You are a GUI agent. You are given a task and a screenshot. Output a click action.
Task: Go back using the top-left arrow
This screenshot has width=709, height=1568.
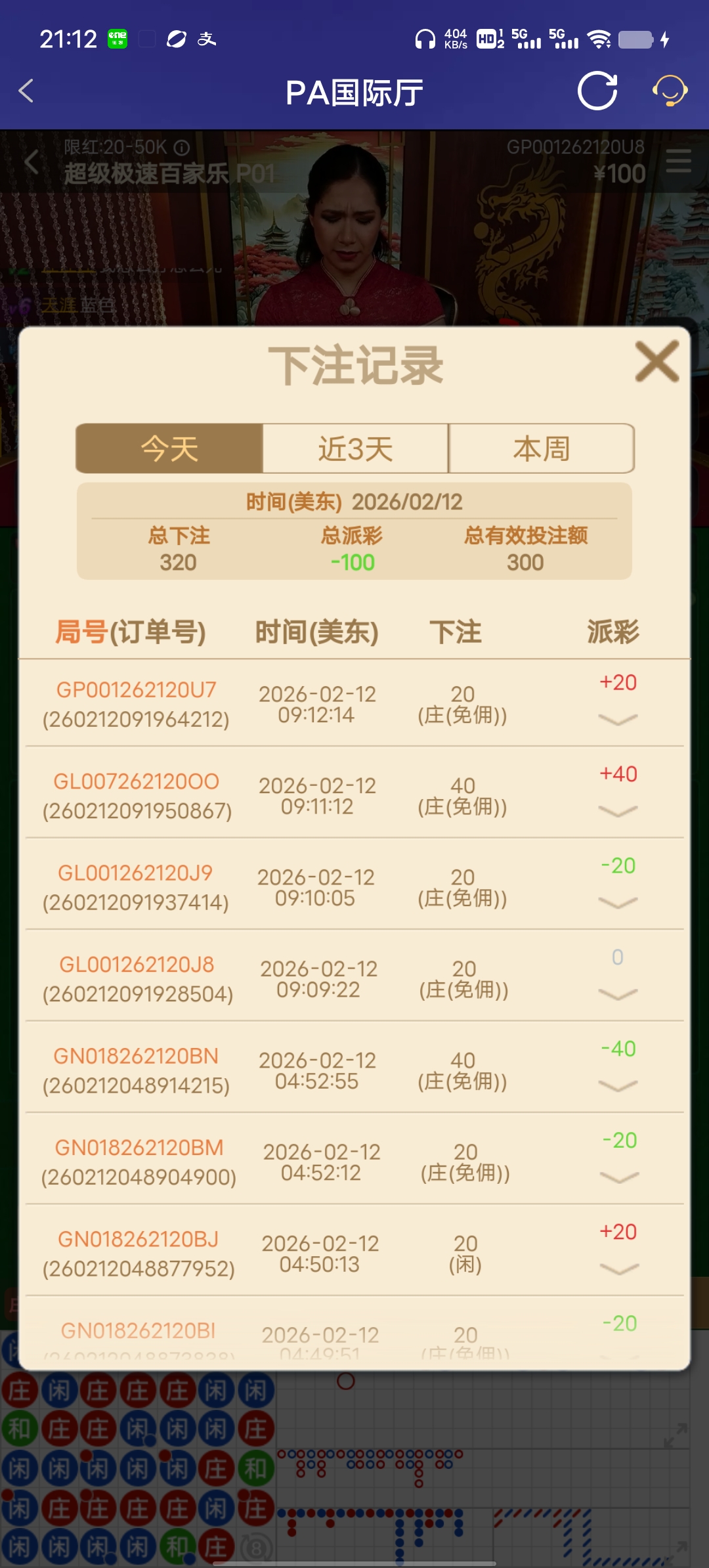pyautogui.click(x=26, y=92)
